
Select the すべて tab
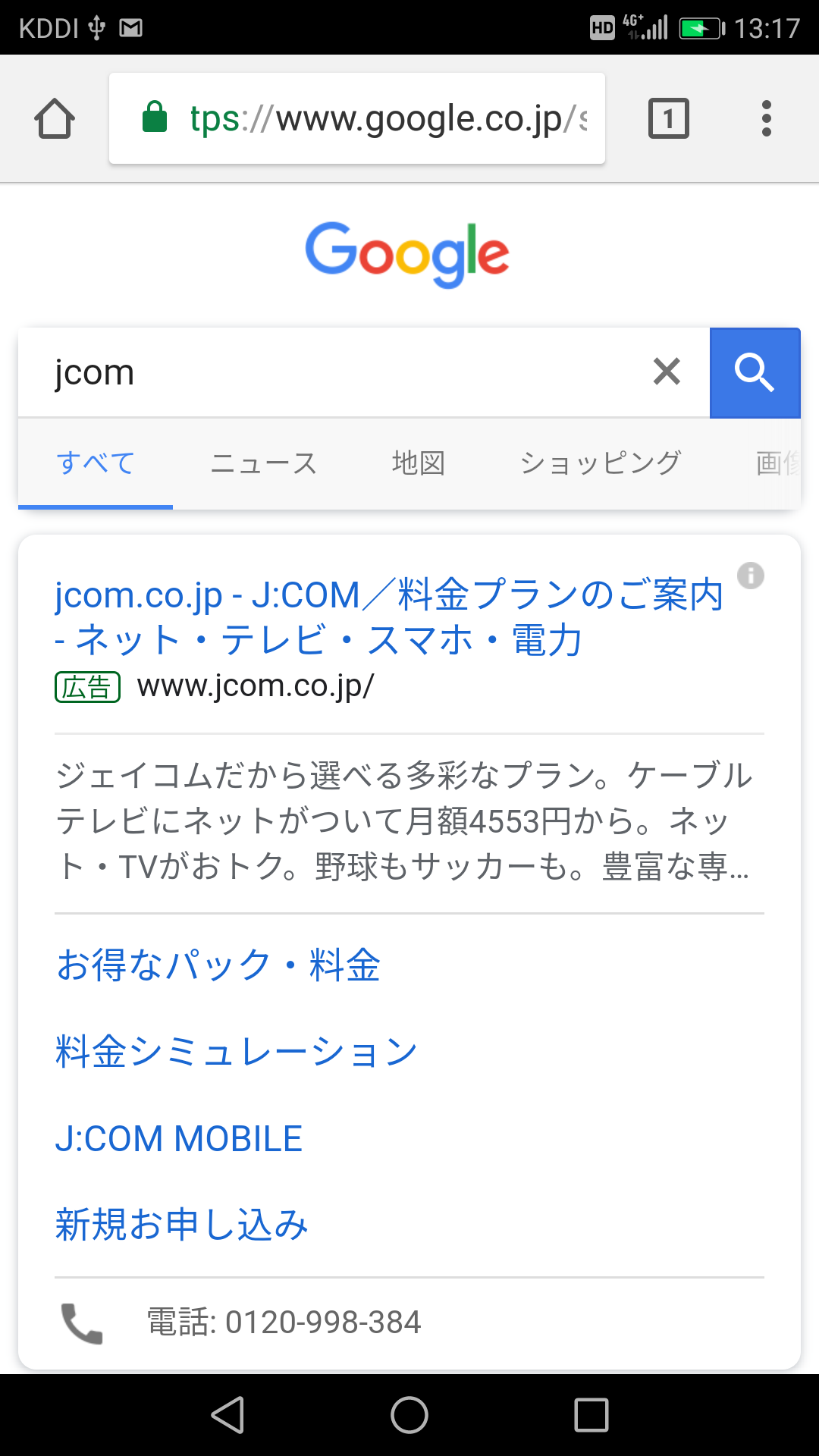pos(96,463)
